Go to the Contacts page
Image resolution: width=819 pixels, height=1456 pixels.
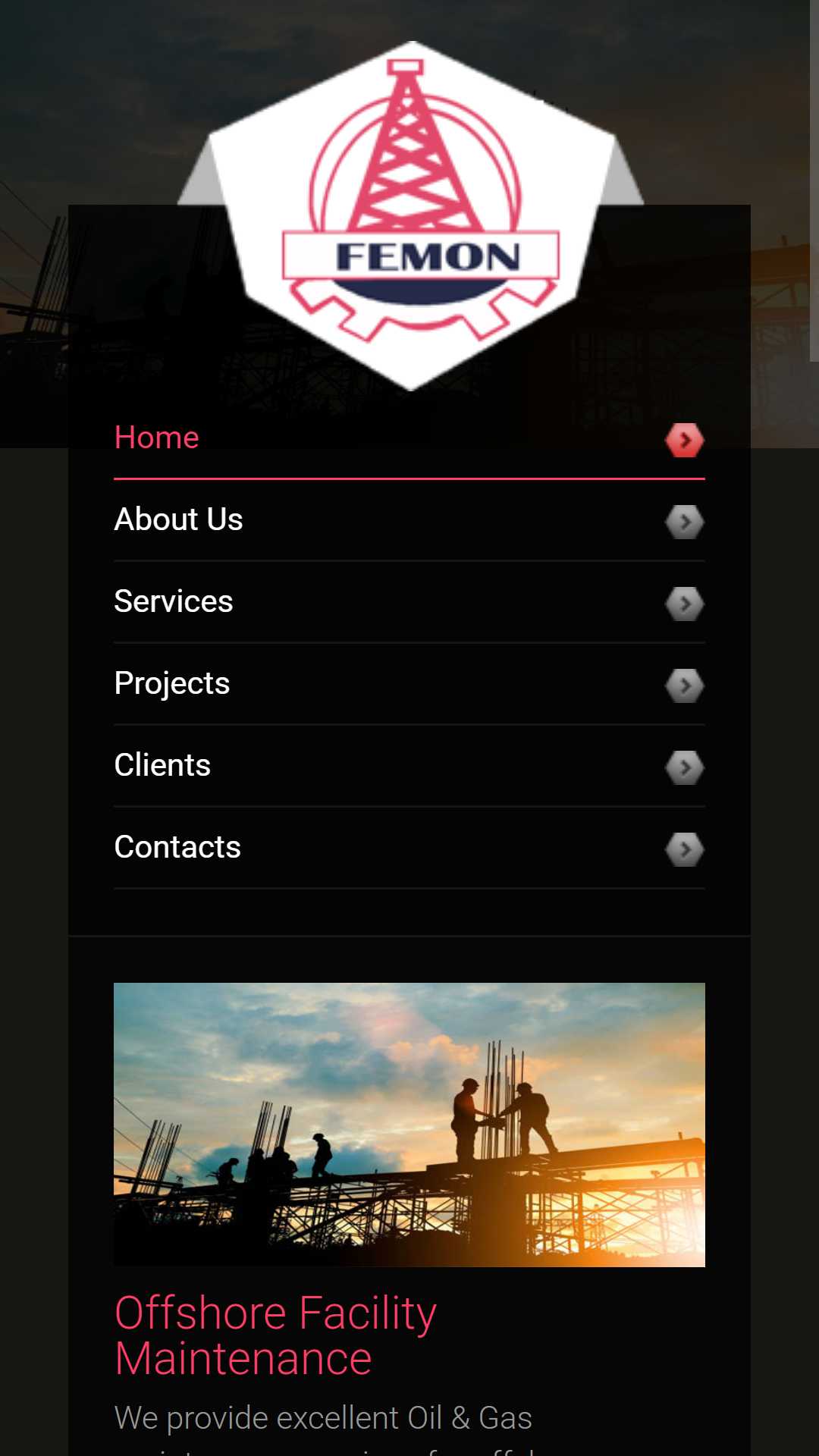pos(177,848)
